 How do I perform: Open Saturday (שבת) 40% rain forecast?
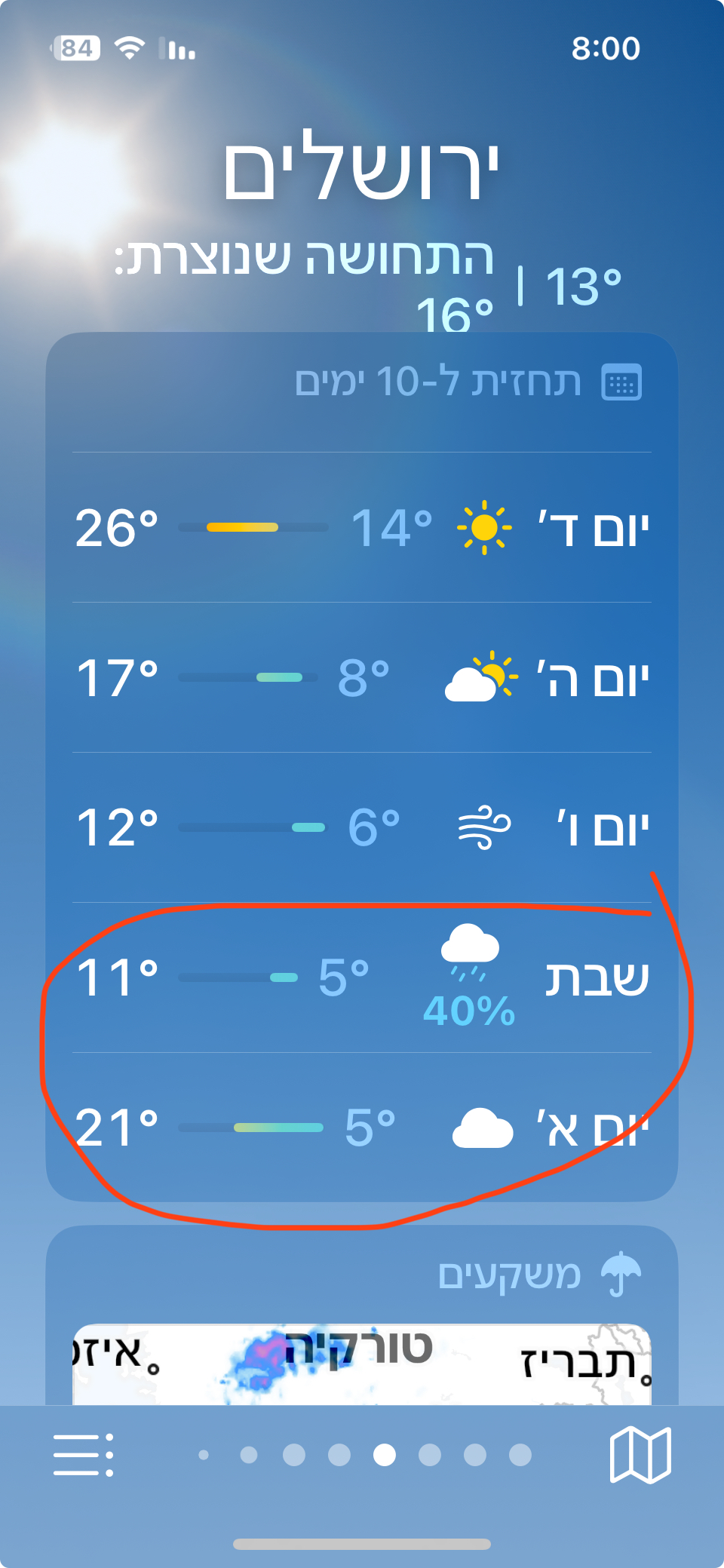362,977
